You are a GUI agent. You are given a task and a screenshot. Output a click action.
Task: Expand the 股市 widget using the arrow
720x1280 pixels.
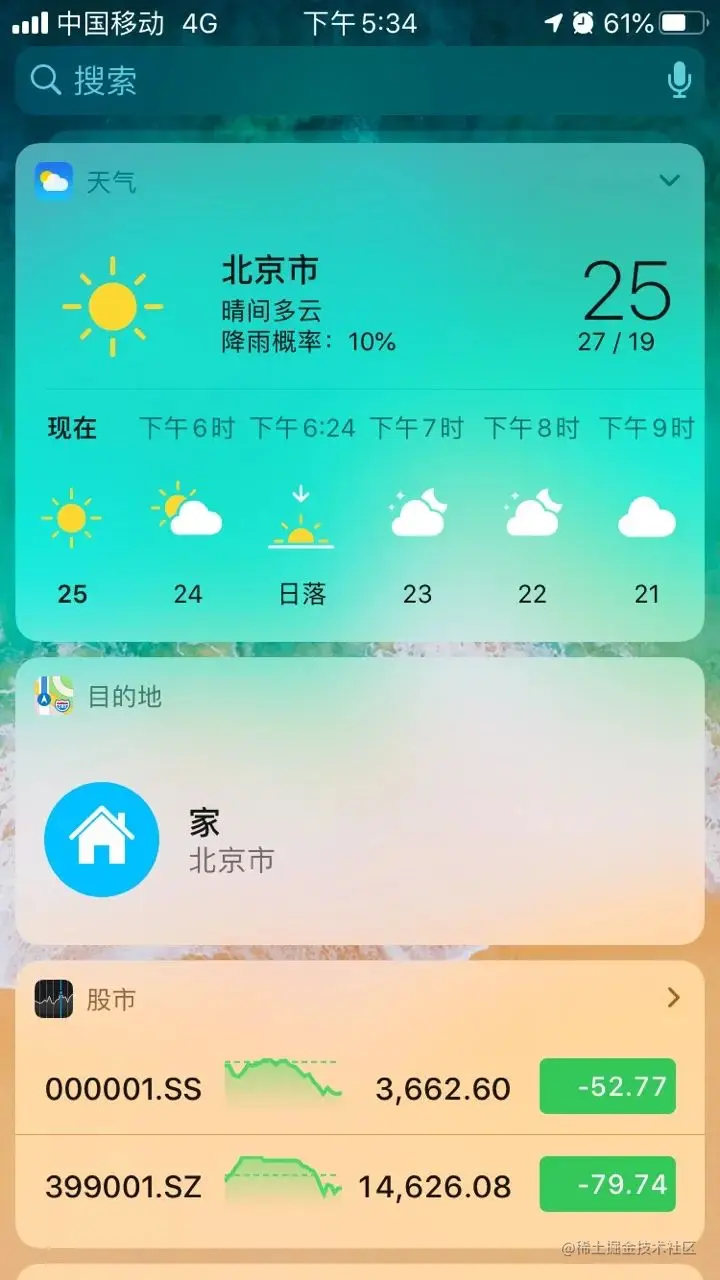pyautogui.click(x=673, y=997)
